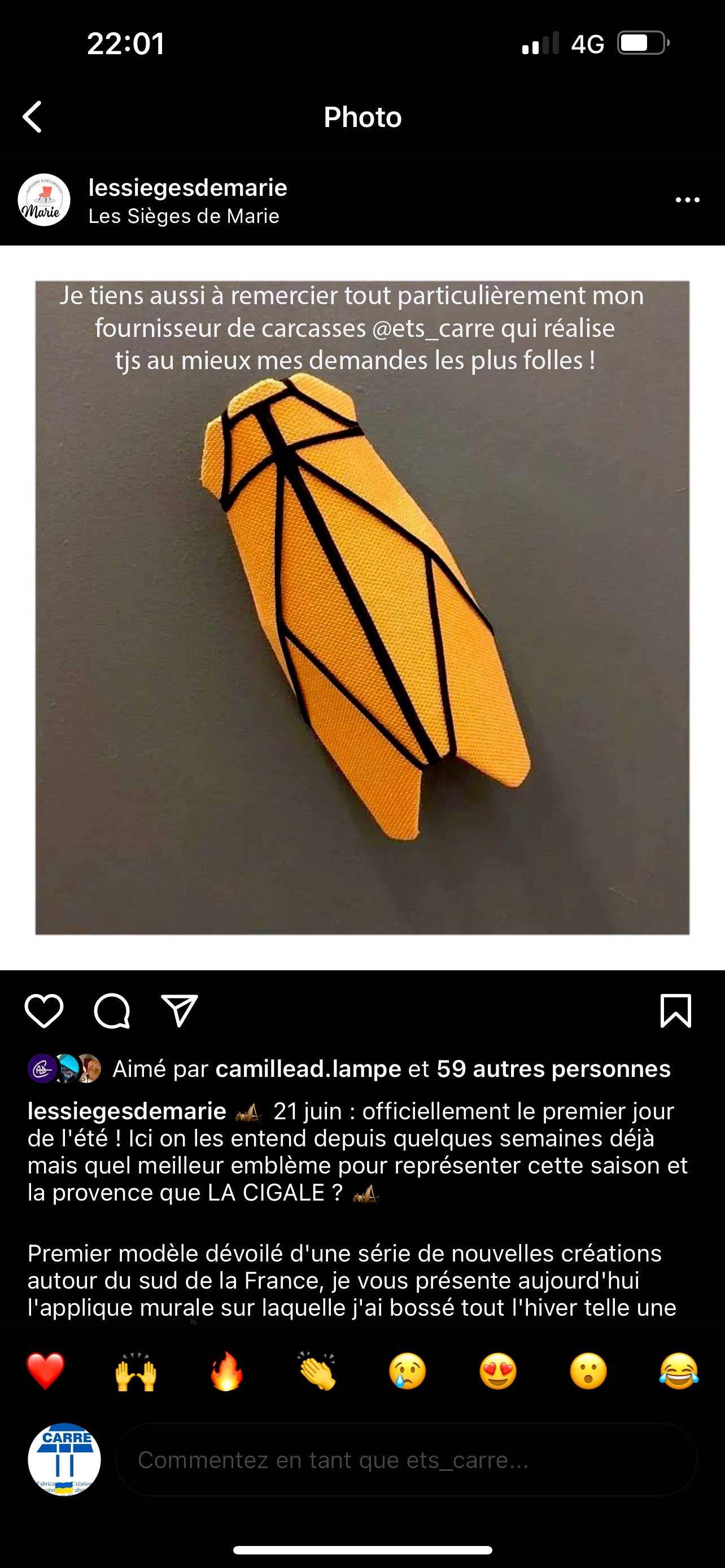Insert the heart-eyes emoji
Image resolution: width=725 pixels, height=1568 pixels.
click(498, 1372)
